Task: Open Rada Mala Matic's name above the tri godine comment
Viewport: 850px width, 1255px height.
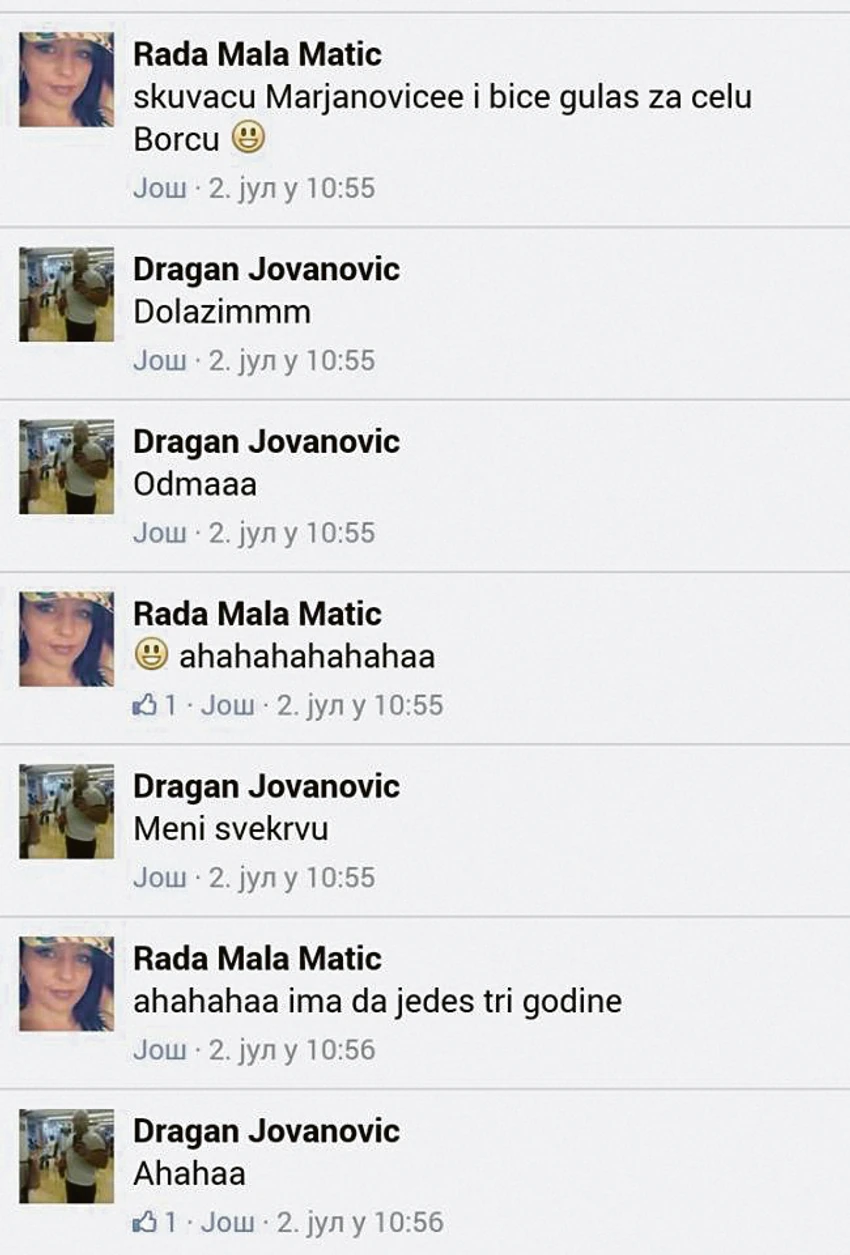Action: (257, 959)
